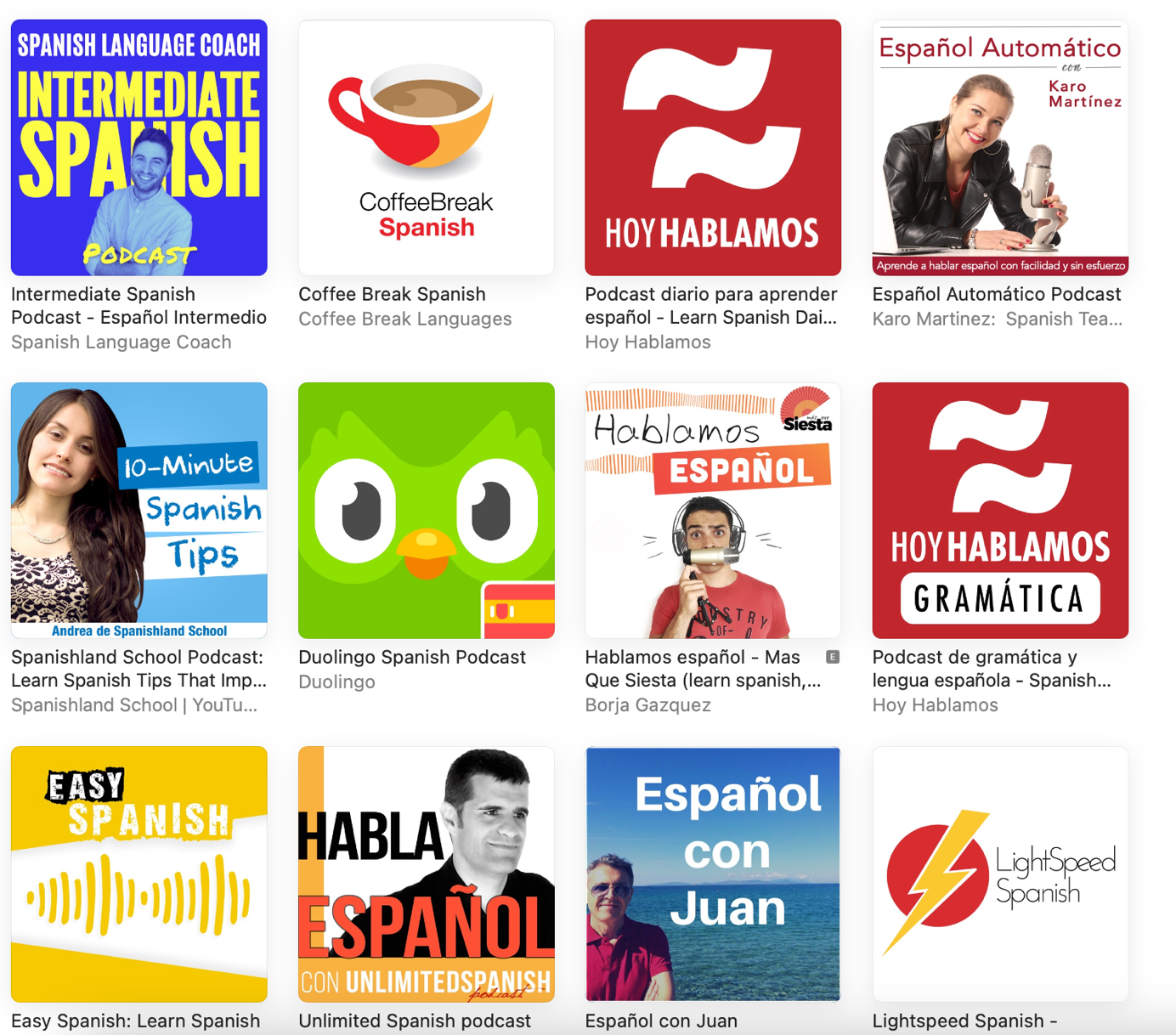Open Easy Spanish: Learn Spanish podcast
The height and width of the screenshot is (1035, 1176).
point(139,874)
